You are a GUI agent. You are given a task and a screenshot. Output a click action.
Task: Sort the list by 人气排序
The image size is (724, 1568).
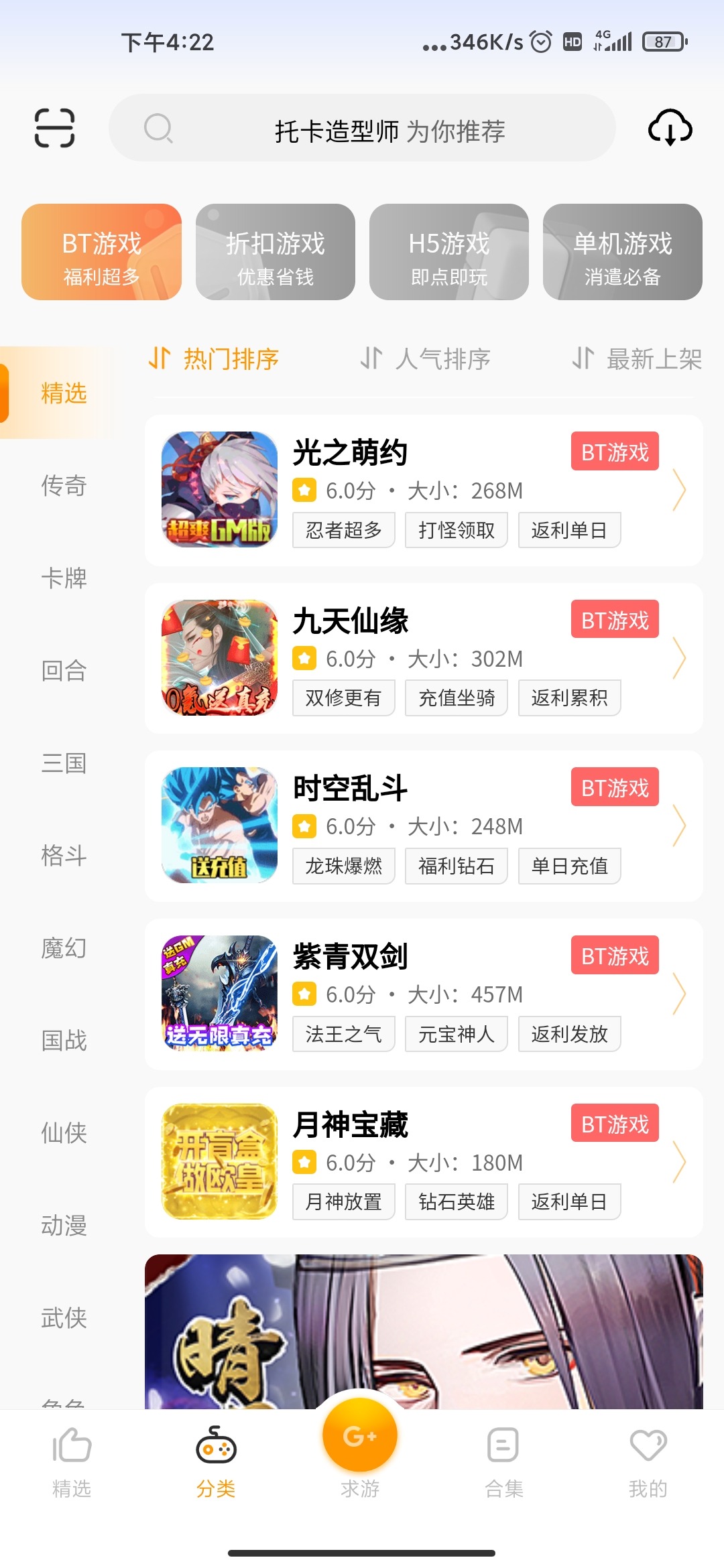click(425, 359)
